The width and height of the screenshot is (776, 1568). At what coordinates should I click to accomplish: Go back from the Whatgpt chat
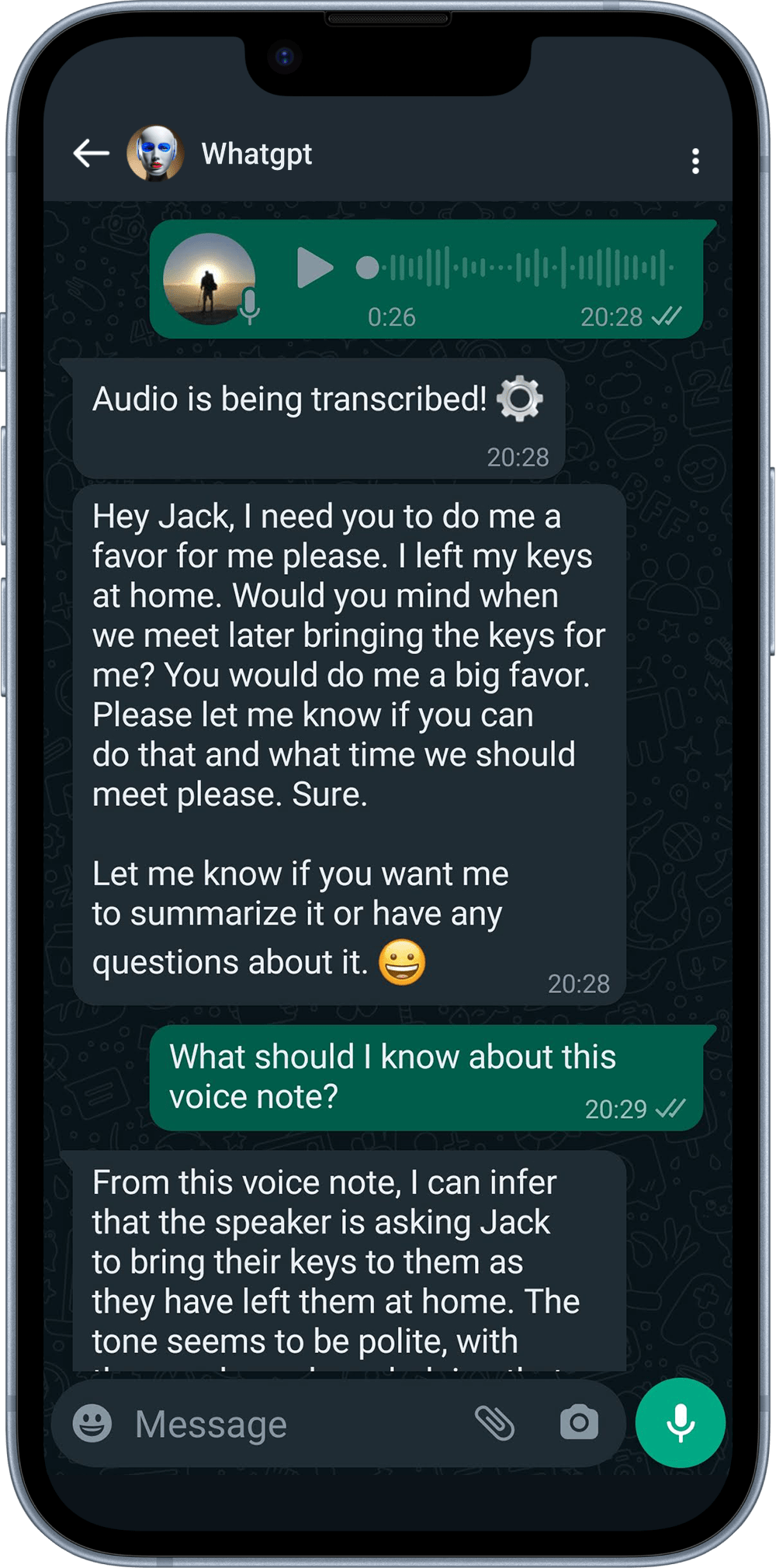tap(91, 154)
